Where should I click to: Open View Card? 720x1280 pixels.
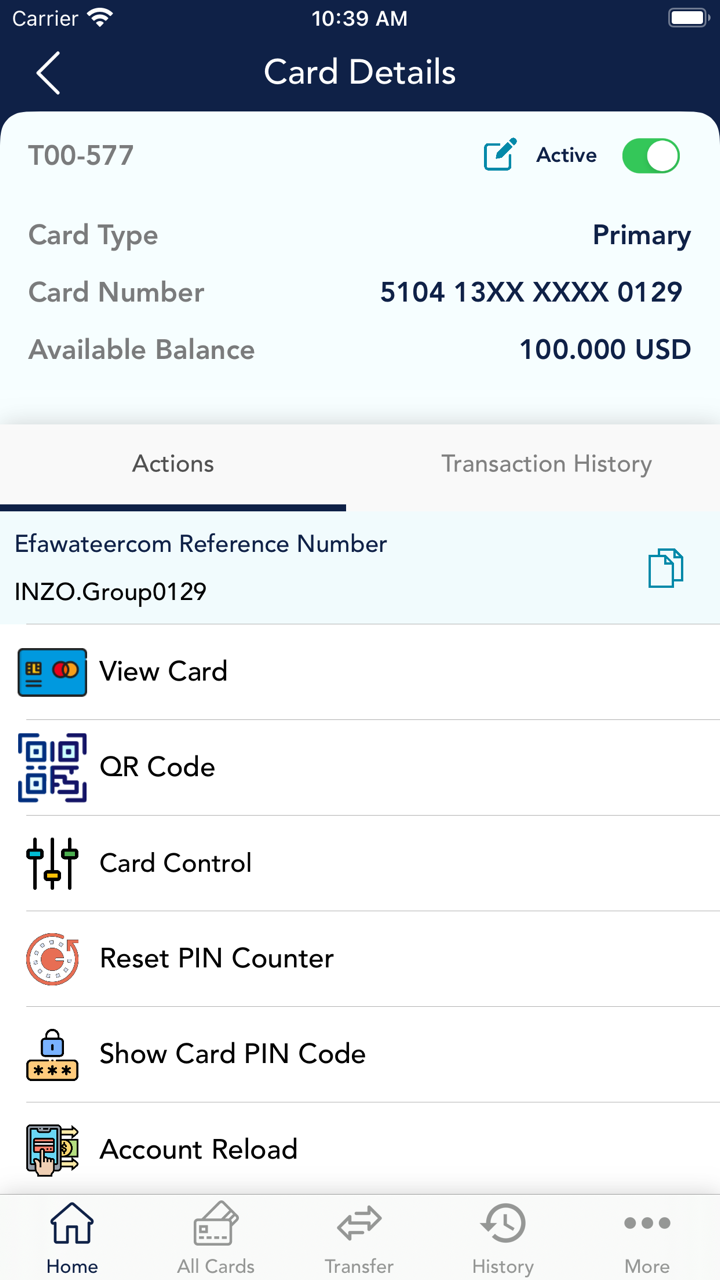163,671
